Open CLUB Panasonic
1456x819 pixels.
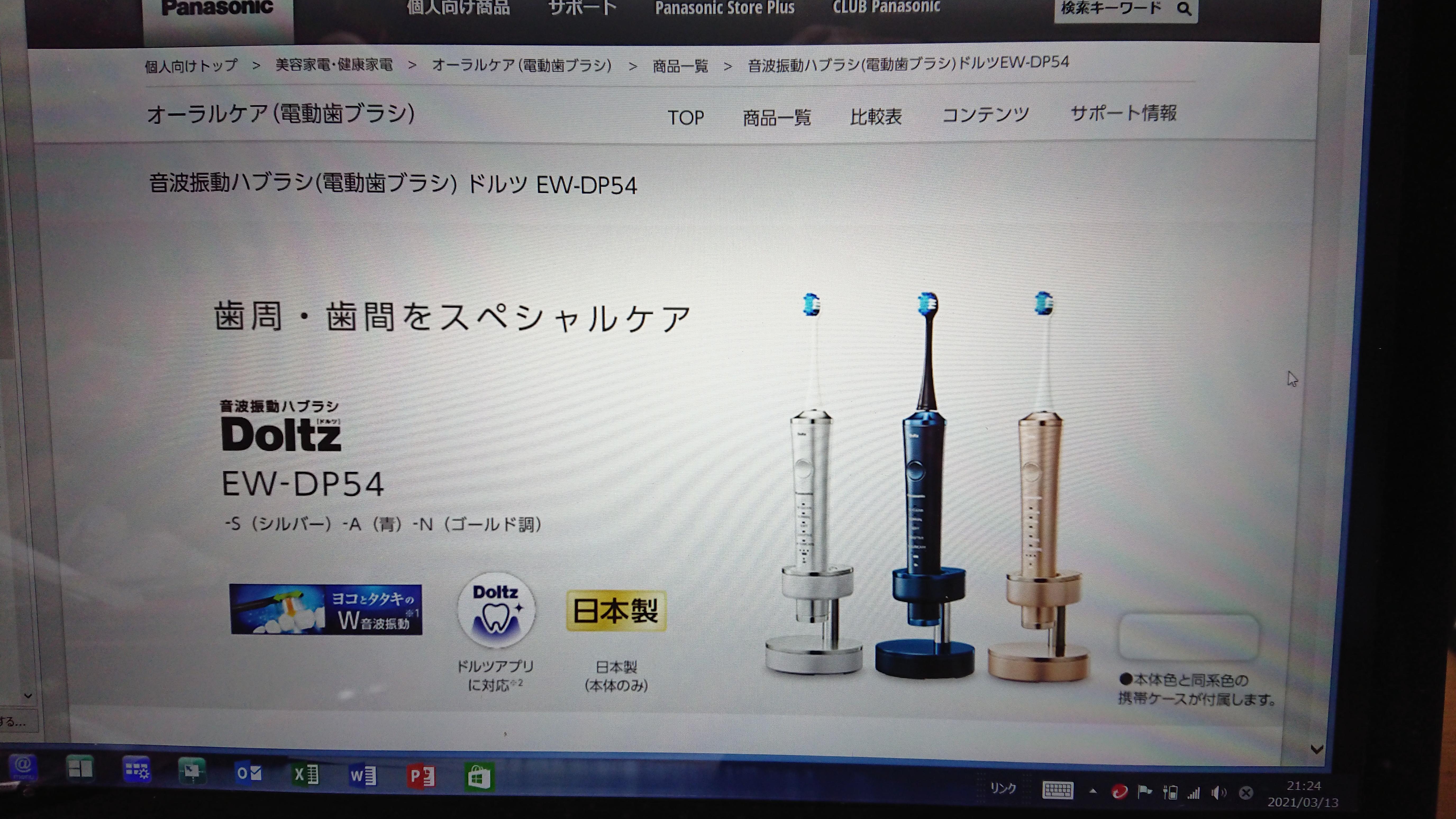[x=886, y=7]
